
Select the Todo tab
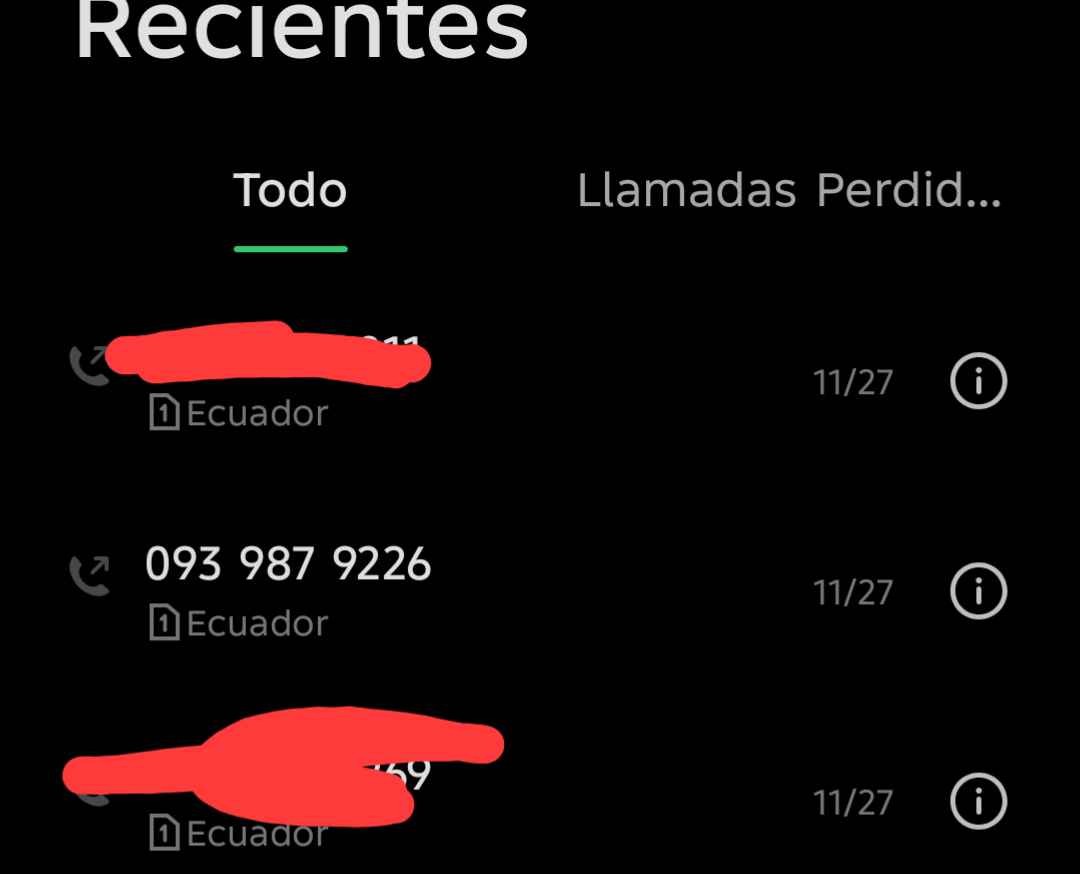point(290,191)
